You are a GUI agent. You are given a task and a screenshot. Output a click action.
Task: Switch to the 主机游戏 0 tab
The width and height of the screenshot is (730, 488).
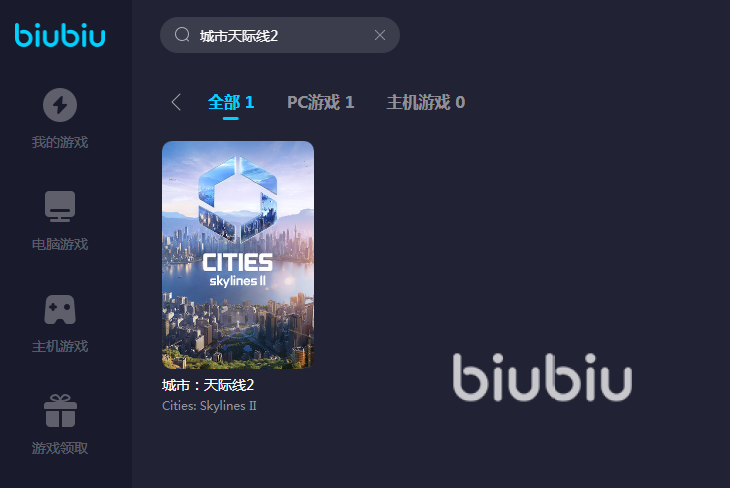coord(425,102)
